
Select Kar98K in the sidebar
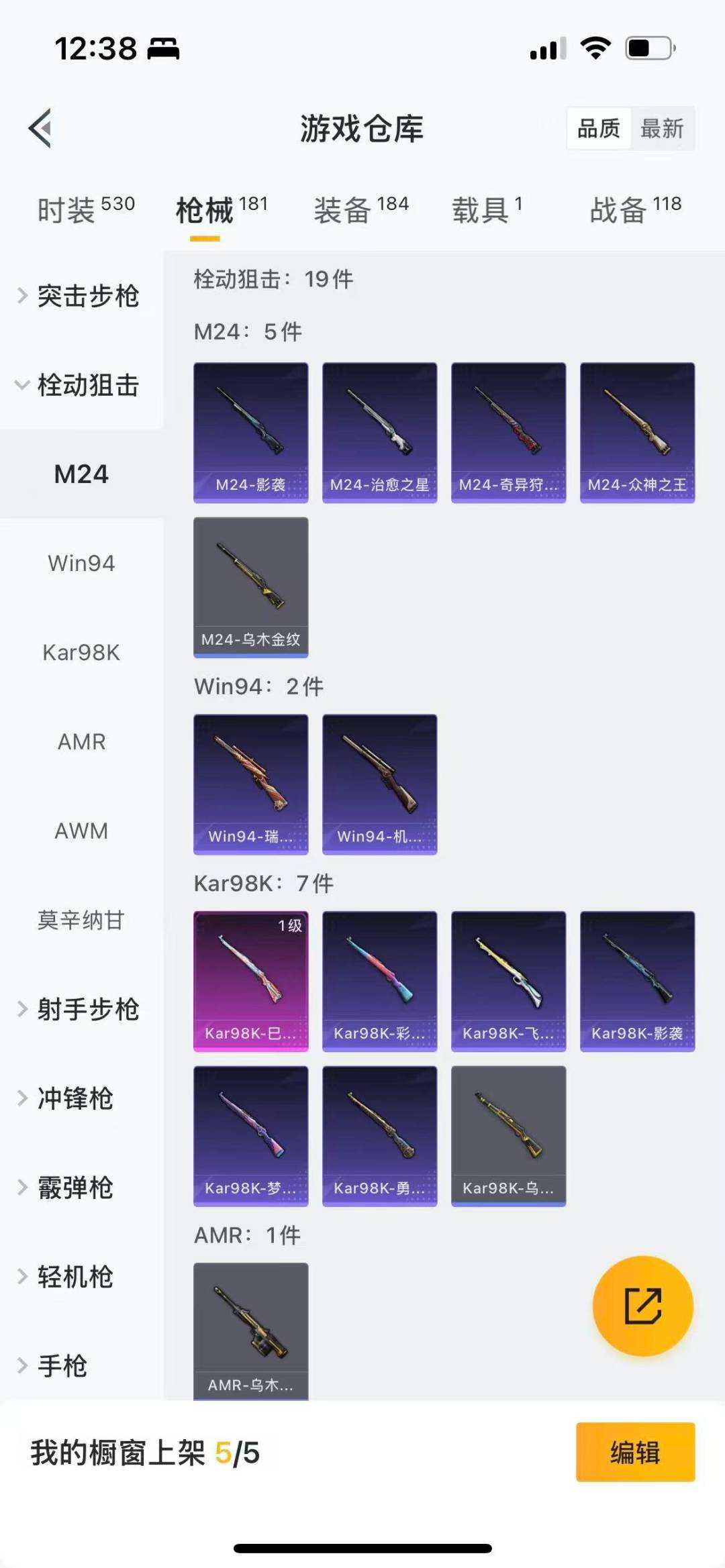coord(81,653)
